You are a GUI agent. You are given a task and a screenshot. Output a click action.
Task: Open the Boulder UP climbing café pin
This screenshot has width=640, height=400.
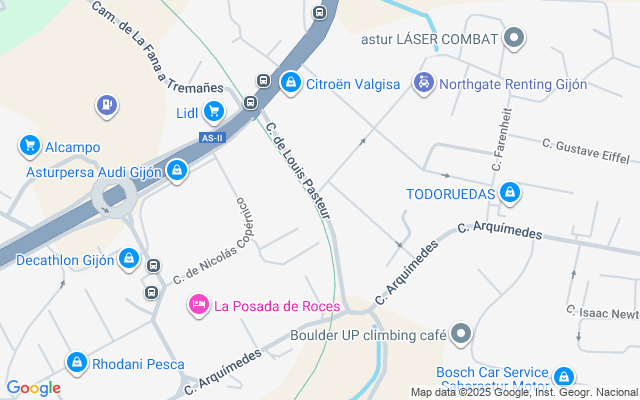[x=460, y=334]
